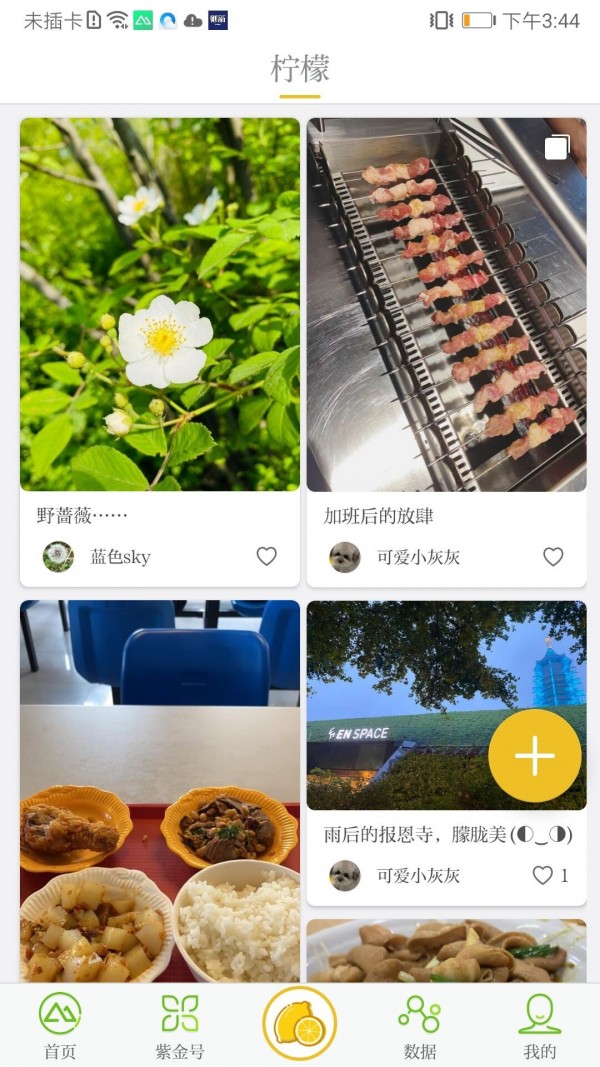Like the 野蔷薇 post by 蓝色sky
The height and width of the screenshot is (1067, 600).
coord(267,557)
